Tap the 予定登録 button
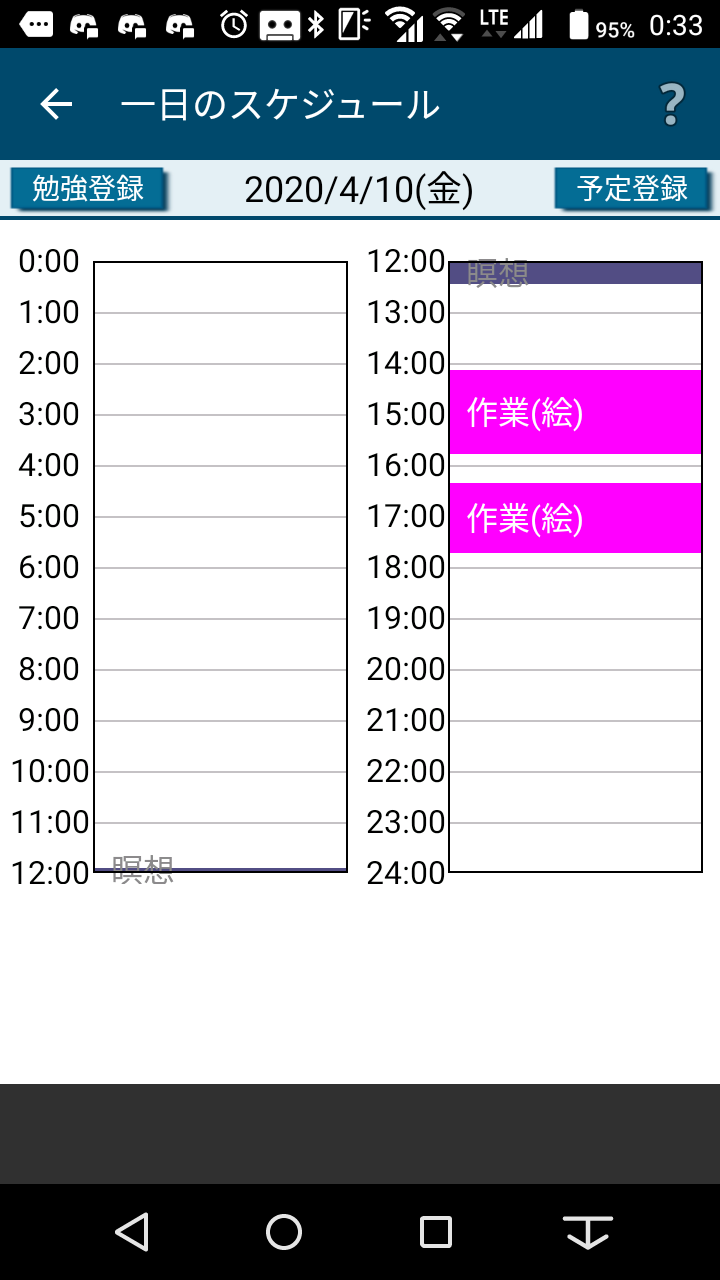The width and height of the screenshot is (720, 1280). click(632, 188)
